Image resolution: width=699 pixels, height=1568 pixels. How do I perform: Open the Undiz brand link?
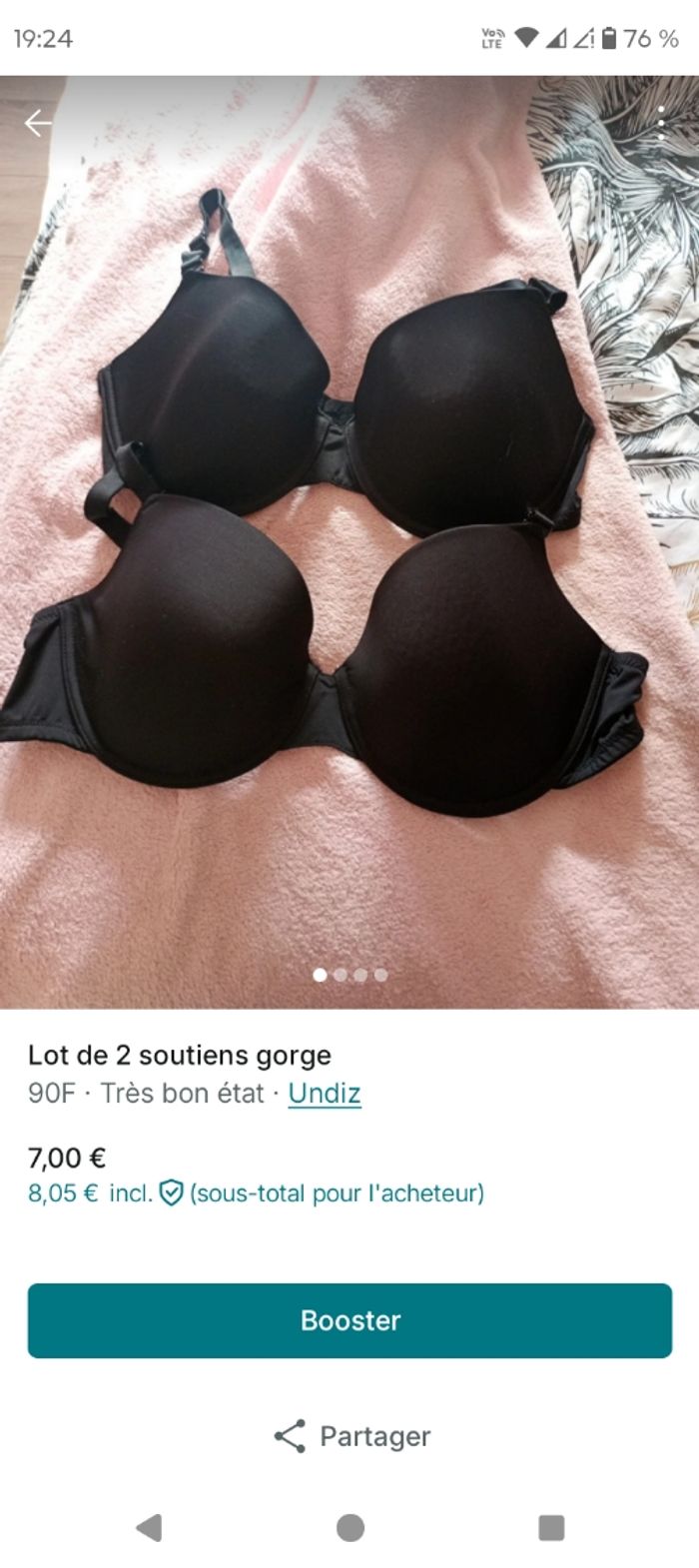click(324, 1094)
